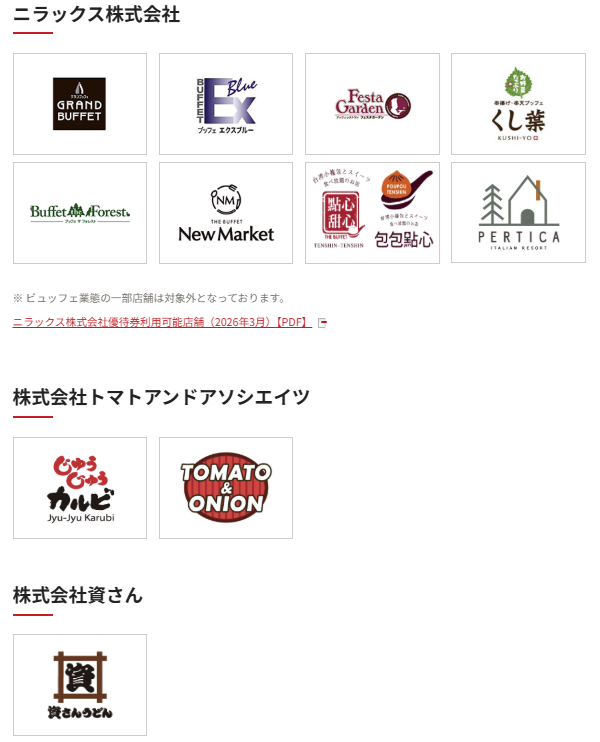
Task: Select the Buffet Ex Blue tile
Action: [x=226, y=104]
